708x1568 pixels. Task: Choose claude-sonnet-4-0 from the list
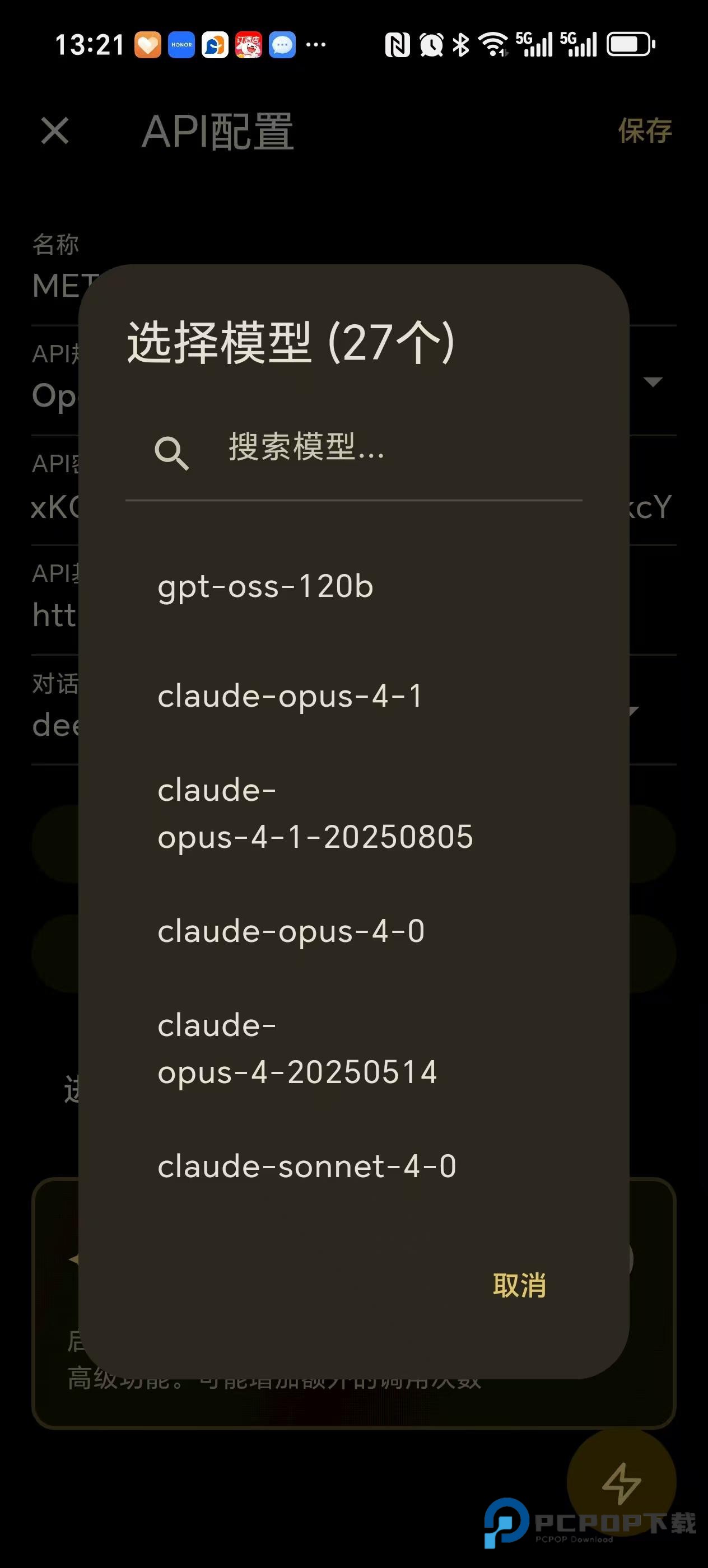[x=306, y=1165]
